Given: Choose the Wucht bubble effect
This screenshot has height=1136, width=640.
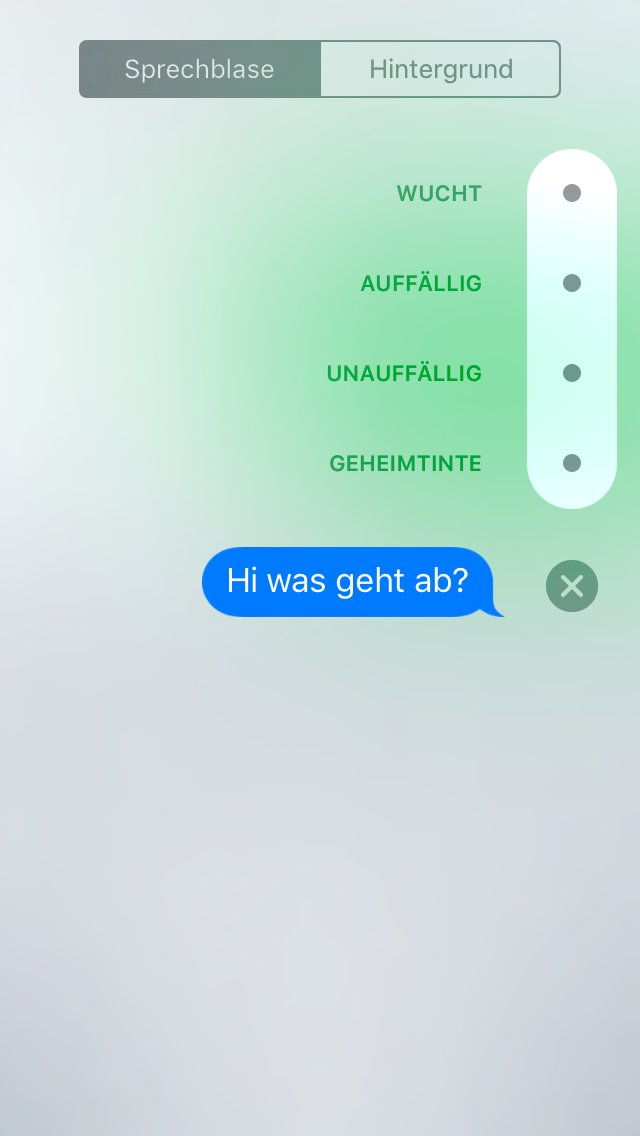Looking at the screenshot, I should tap(572, 193).
